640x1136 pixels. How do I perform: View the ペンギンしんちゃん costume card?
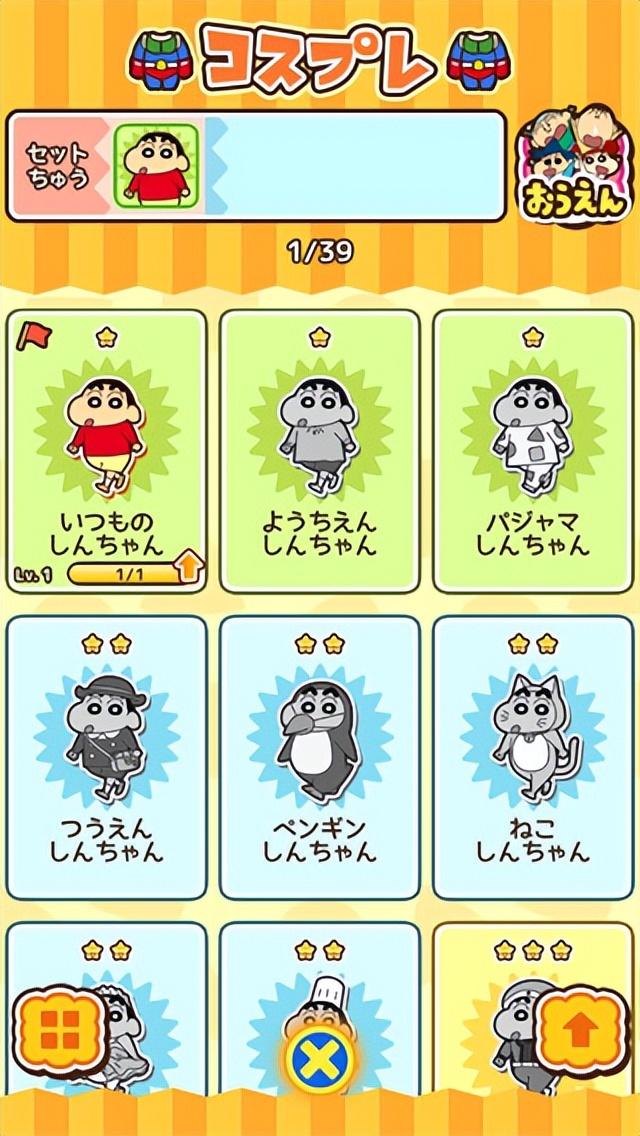coord(320,758)
